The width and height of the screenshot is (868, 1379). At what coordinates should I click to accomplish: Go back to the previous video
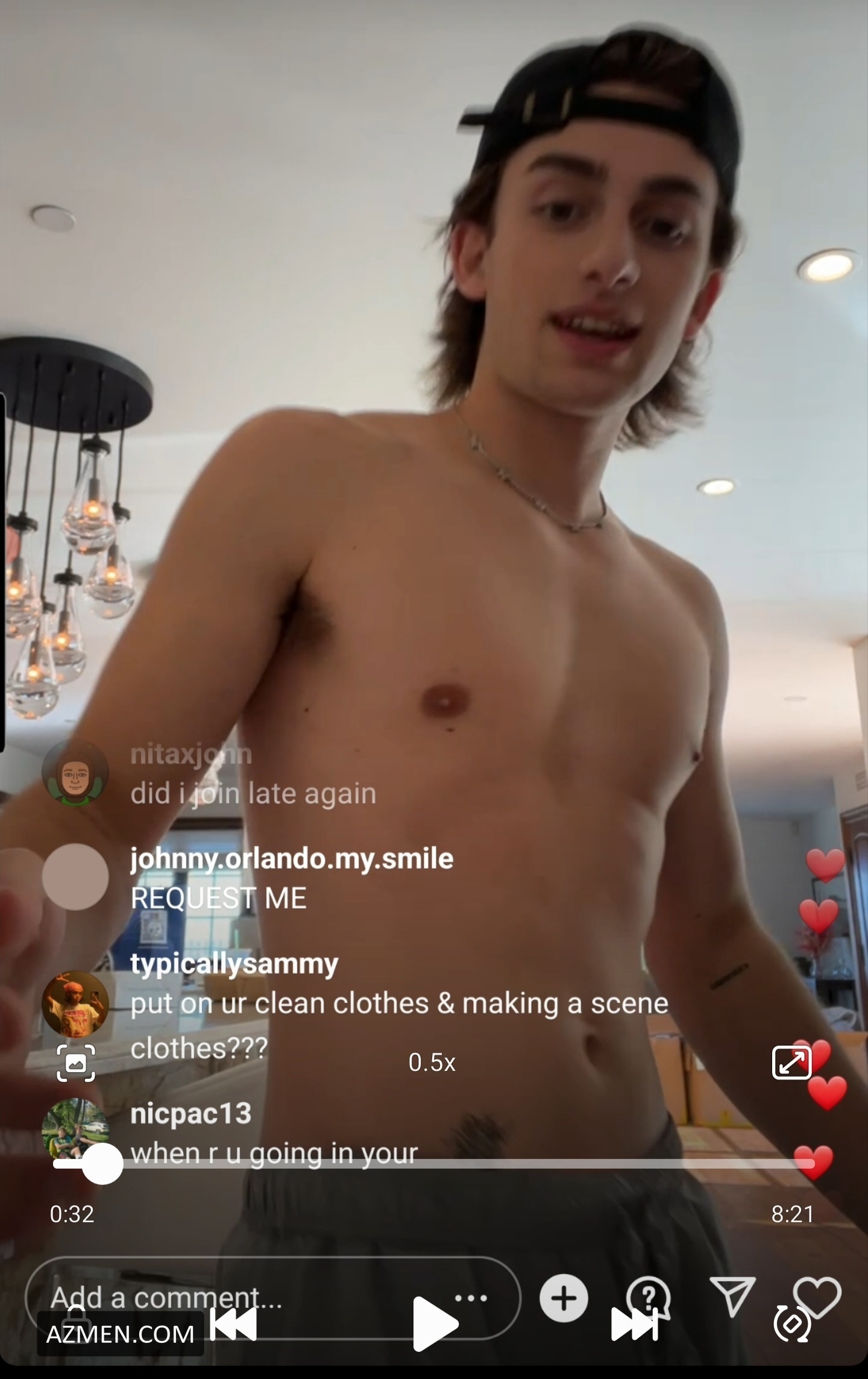(x=234, y=1324)
